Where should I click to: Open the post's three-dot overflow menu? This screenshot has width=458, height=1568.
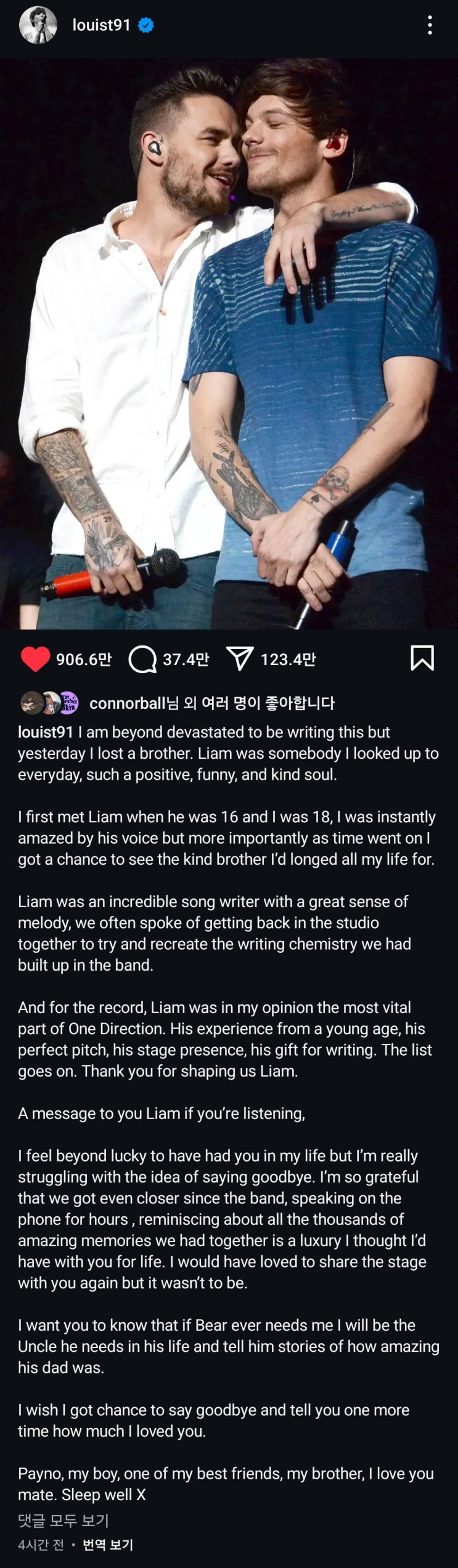point(430,25)
